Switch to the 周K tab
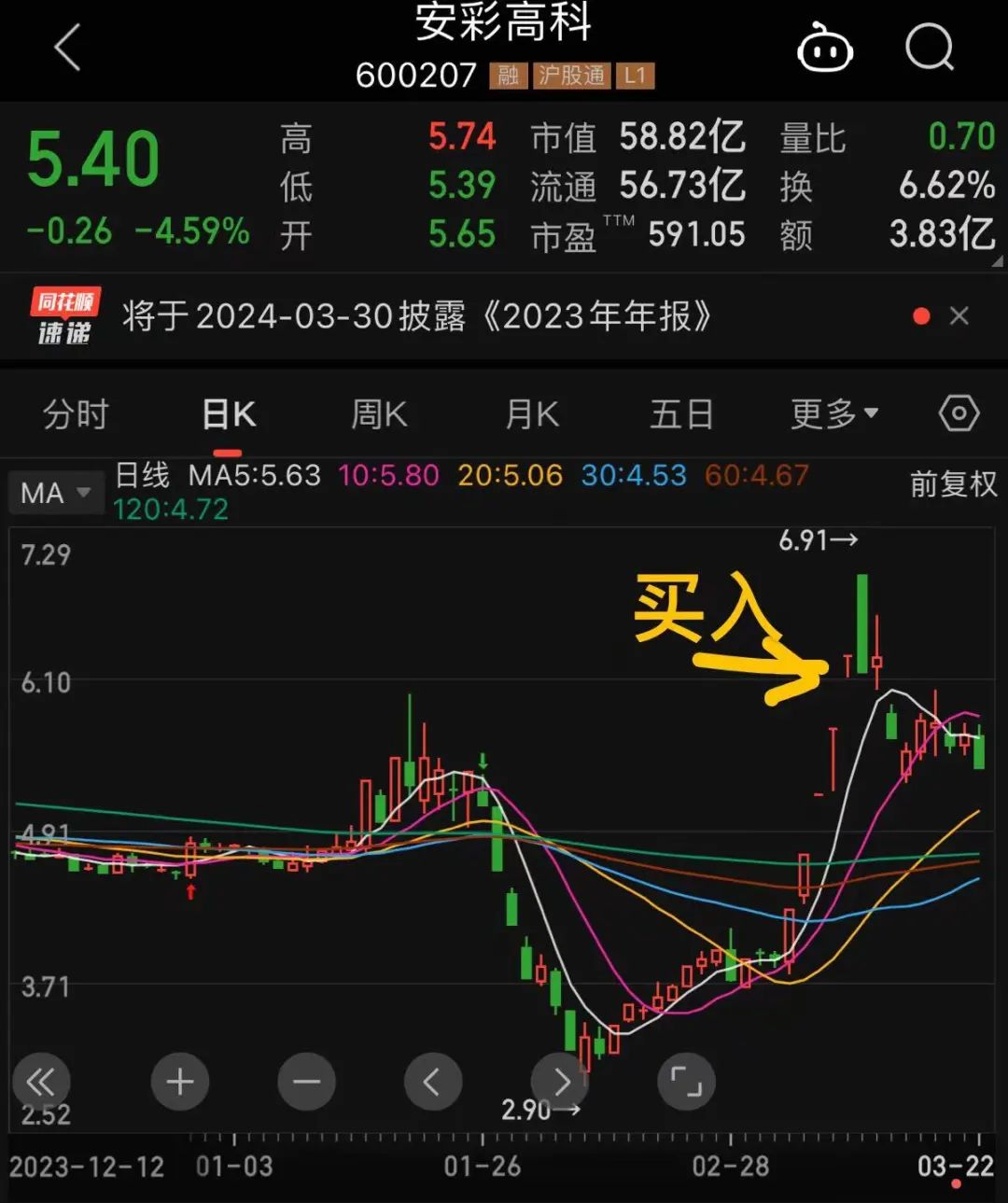 (x=379, y=413)
